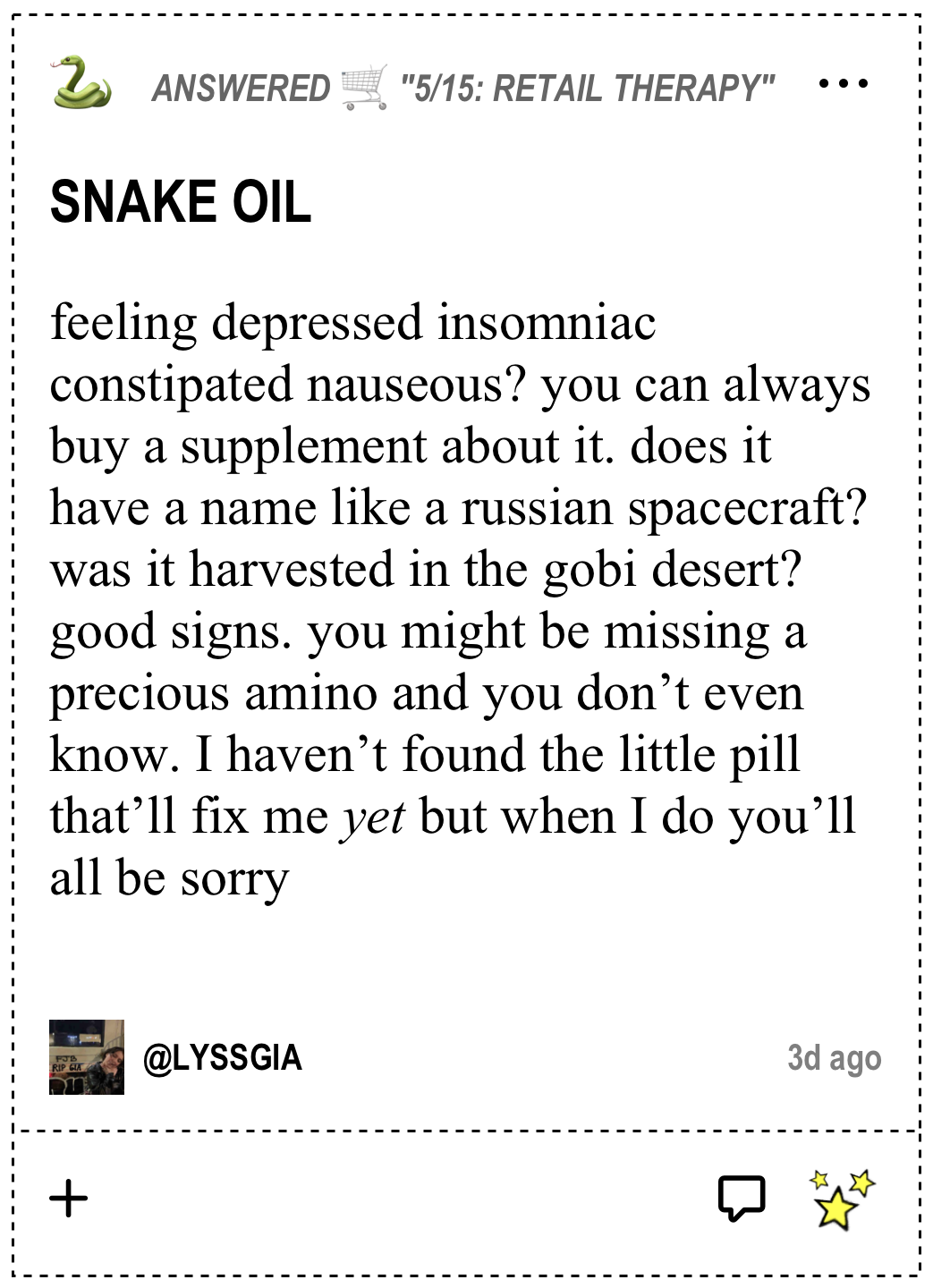
Task: Open the three-dot overflow menu
Action: click(843, 84)
